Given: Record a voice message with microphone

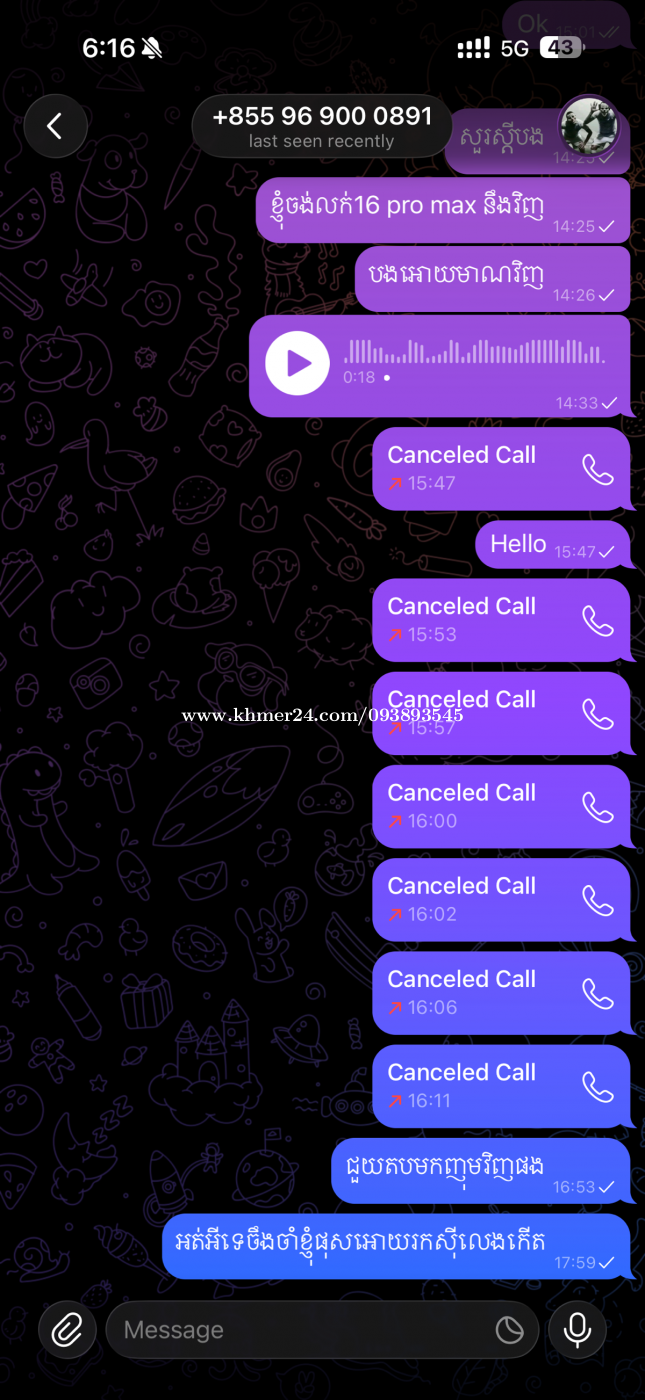Looking at the screenshot, I should click(x=576, y=1330).
